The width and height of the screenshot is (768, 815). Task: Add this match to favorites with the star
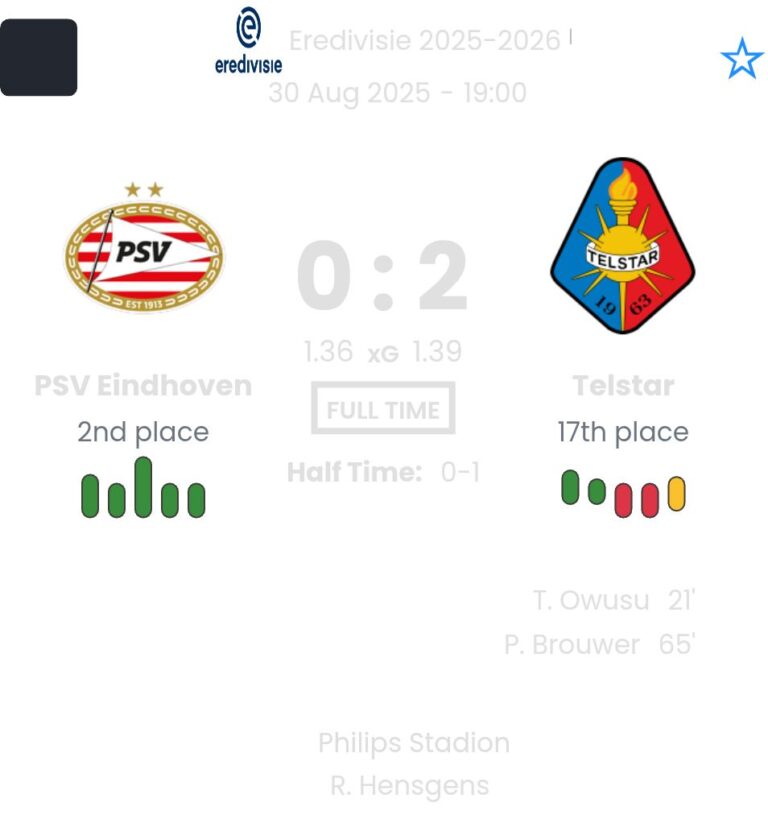pos(741,60)
